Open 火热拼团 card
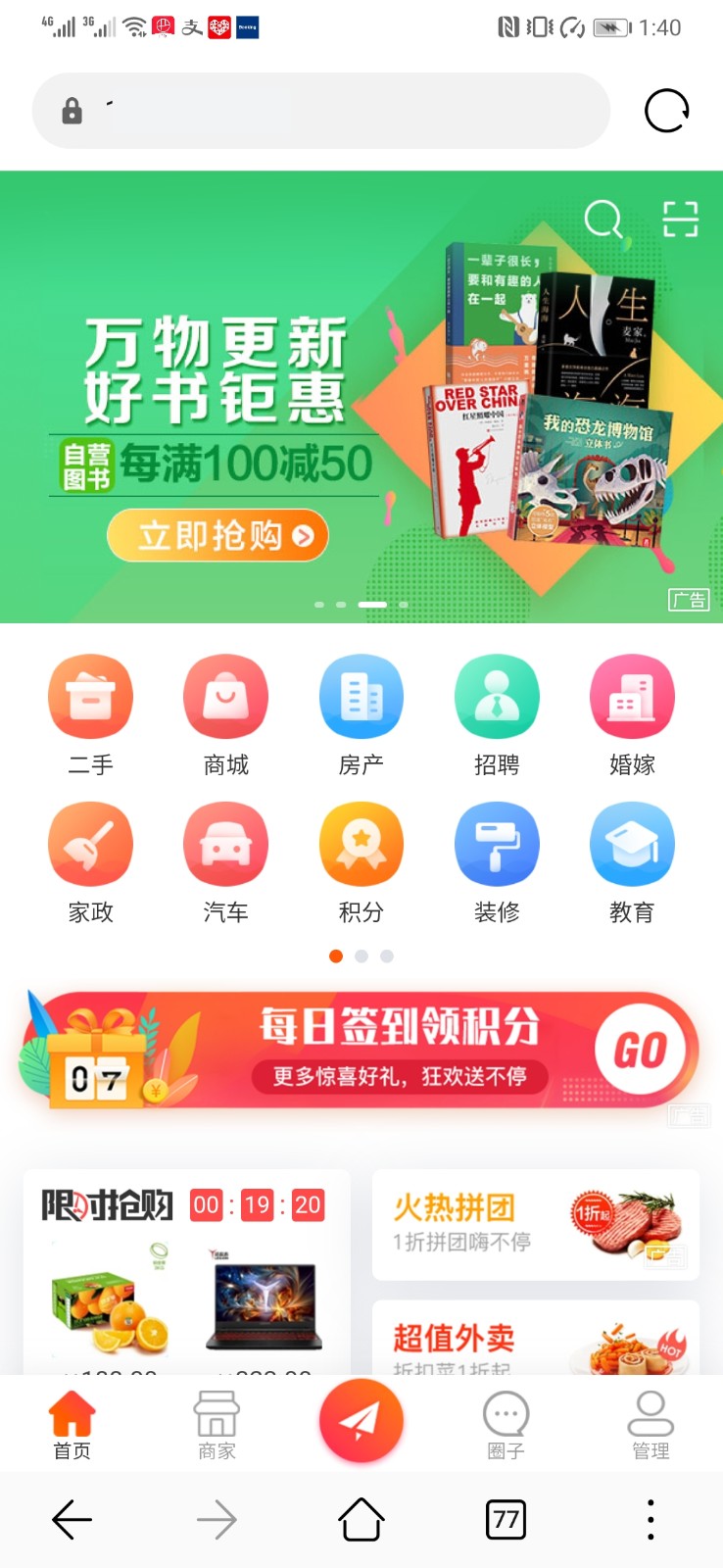The height and width of the screenshot is (1568, 723). pyautogui.click(x=535, y=1224)
